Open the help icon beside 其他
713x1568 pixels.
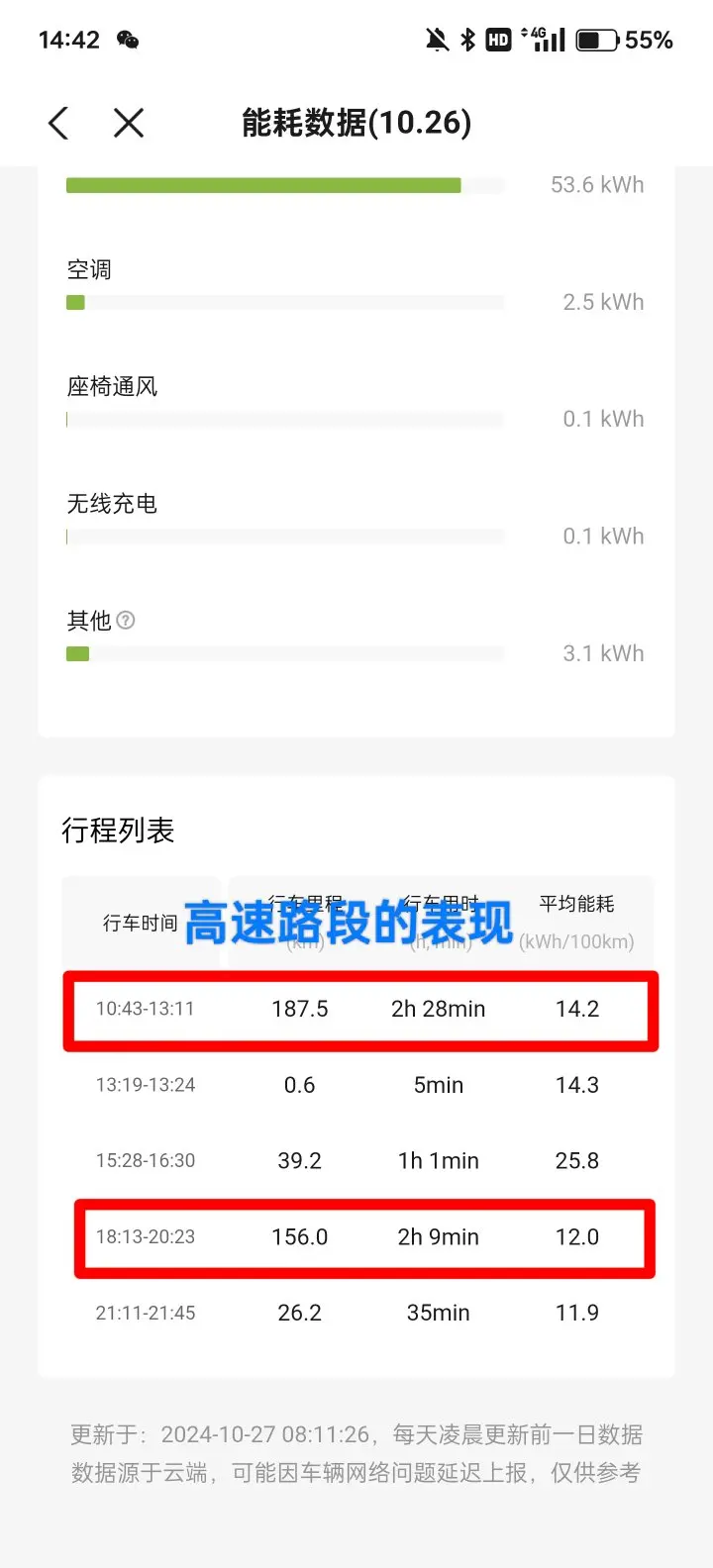pyautogui.click(x=126, y=621)
